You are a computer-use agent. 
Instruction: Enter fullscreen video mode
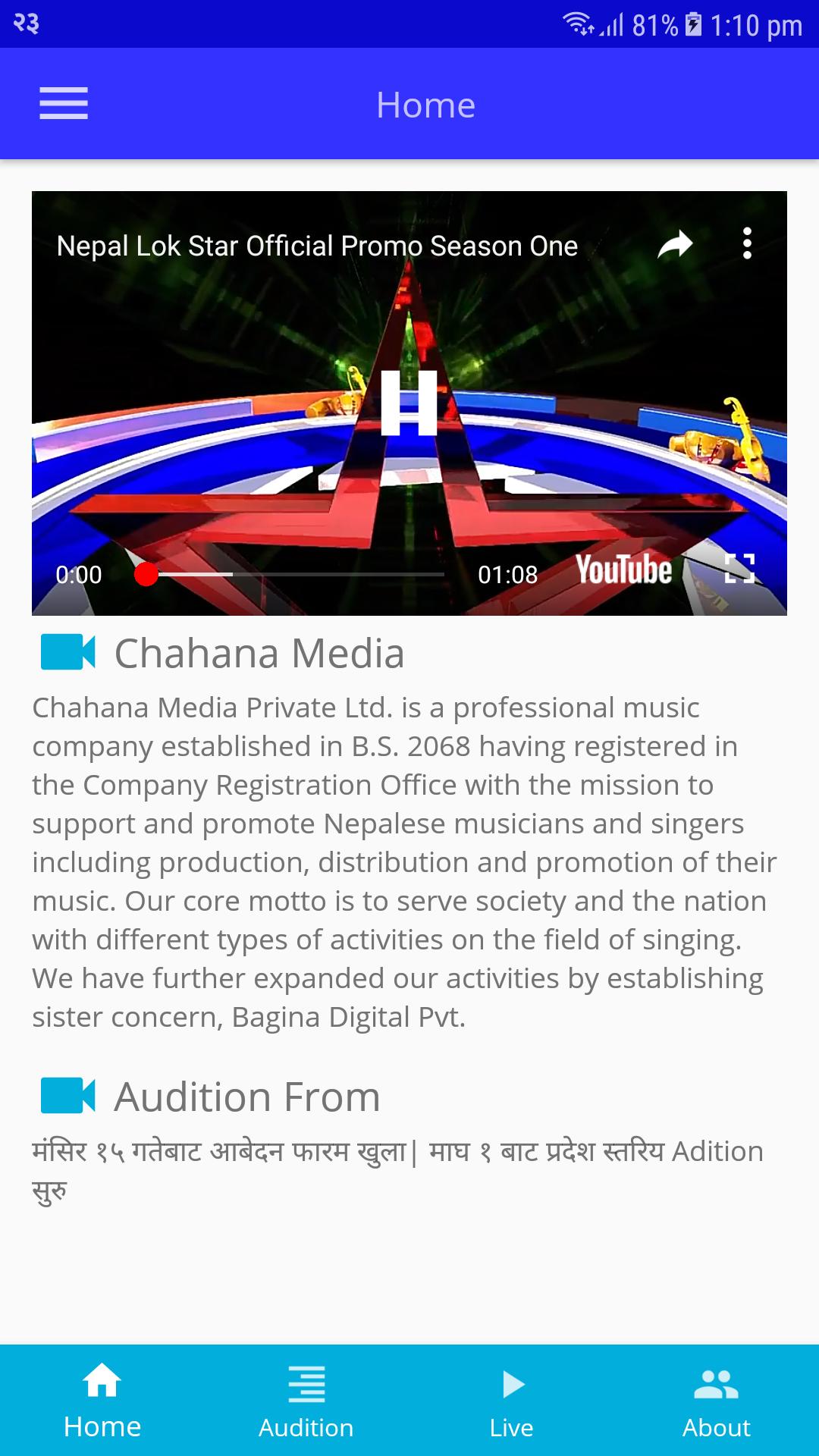coord(739,569)
